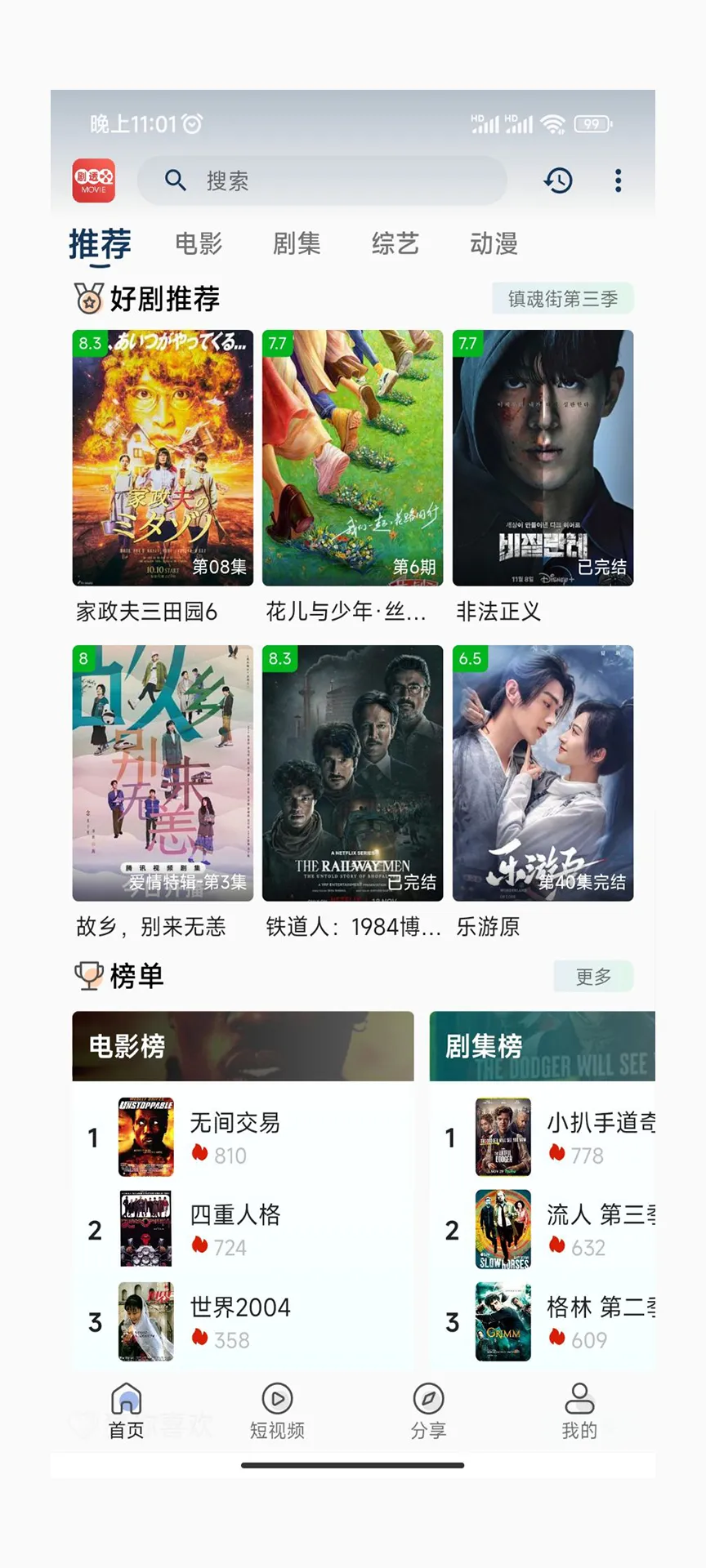Image resolution: width=706 pixels, height=1568 pixels.
Task: Open 世界2004 in the movie ranking
Action: (240, 1321)
